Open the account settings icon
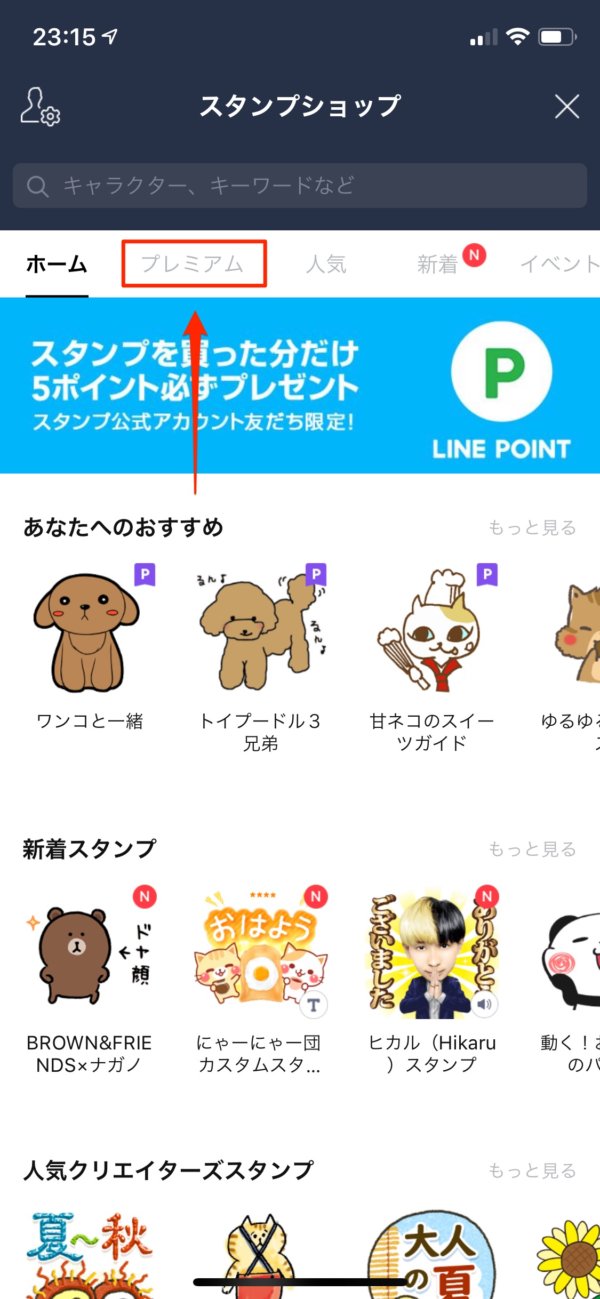The height and width of the screenshot is (1299, 600). (x=40, y=107)
